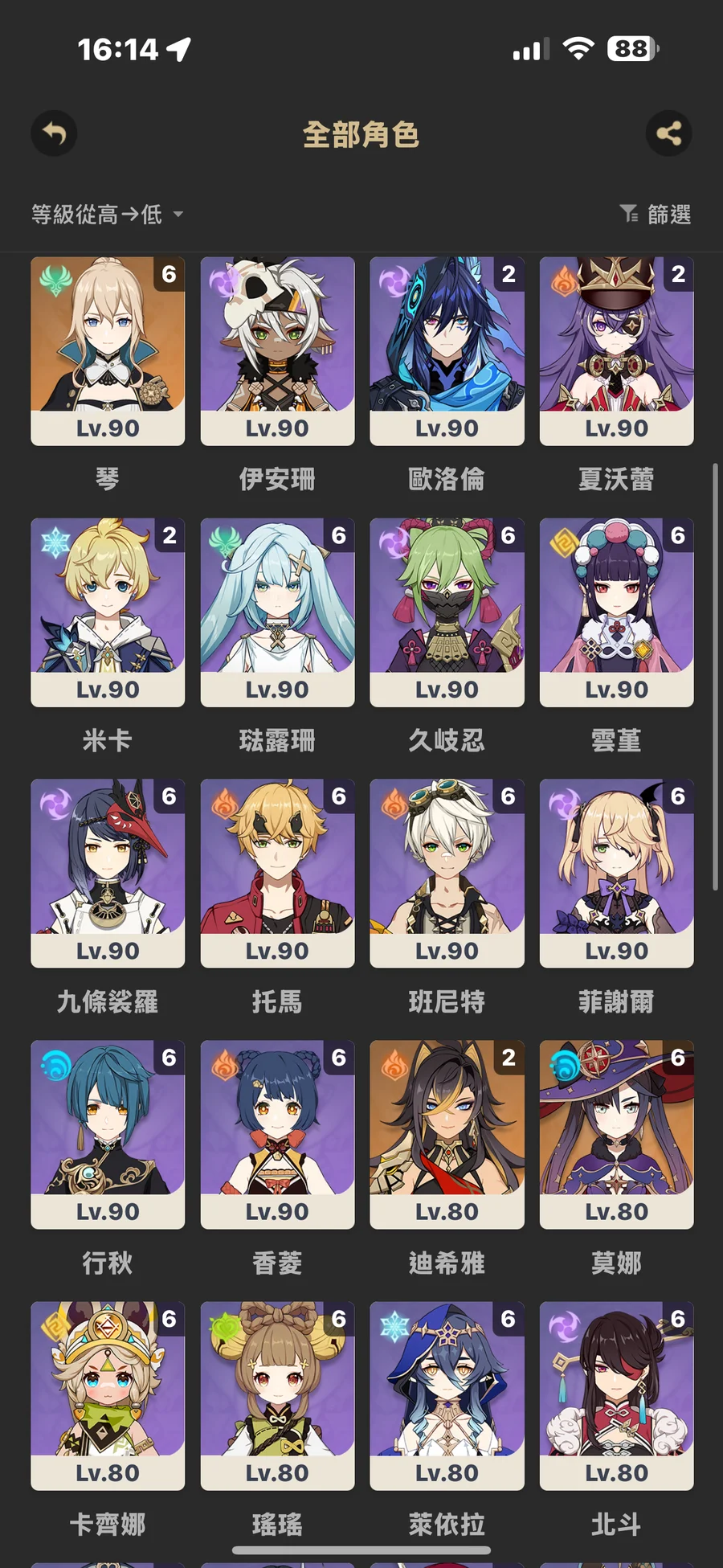Tap the 托馬 card

(277, 874)
